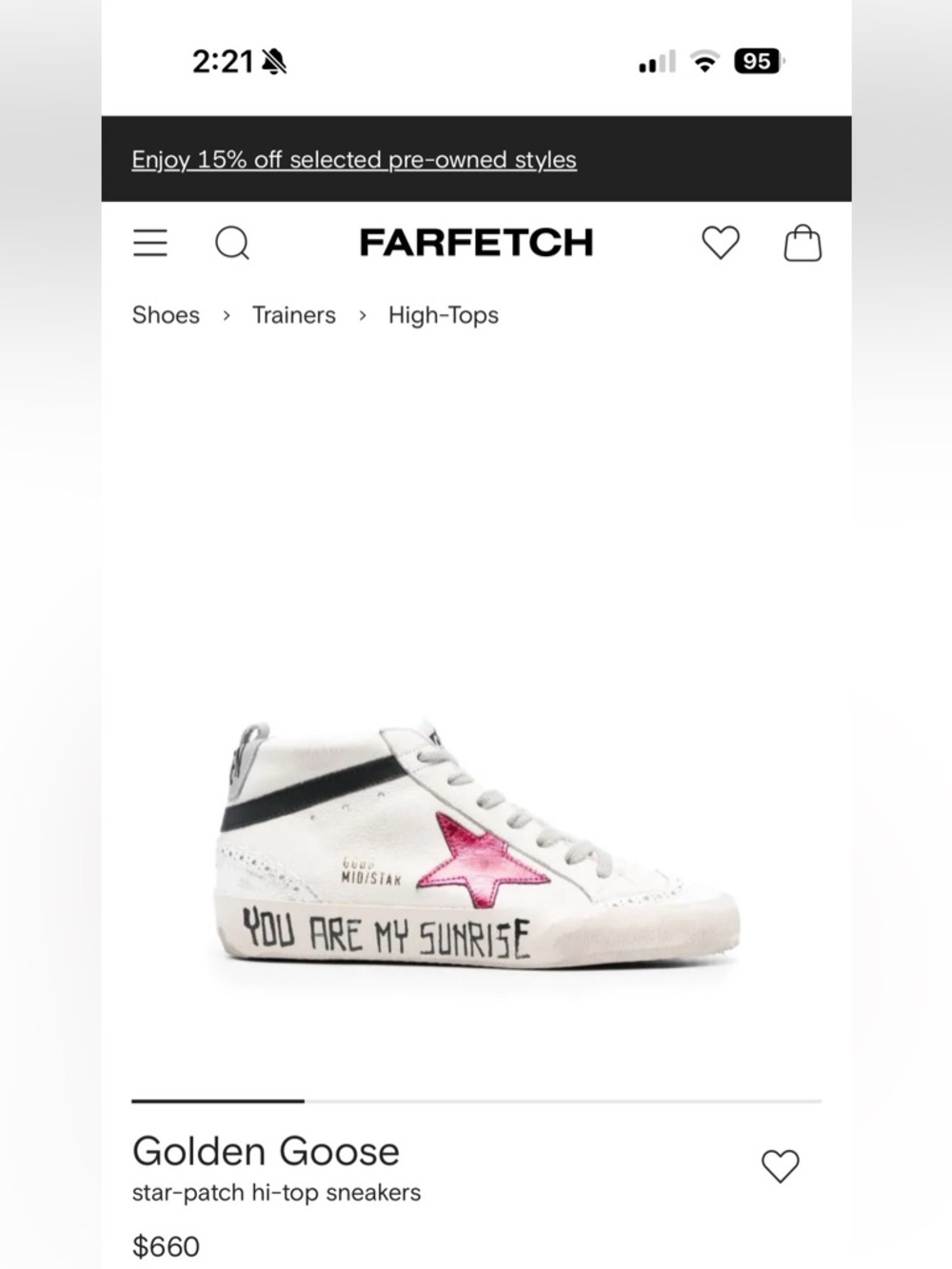Viewport: 952px width, 1269px height.
Task: Expand the Trainers breadcrumb category
Action: coord(293,315)
